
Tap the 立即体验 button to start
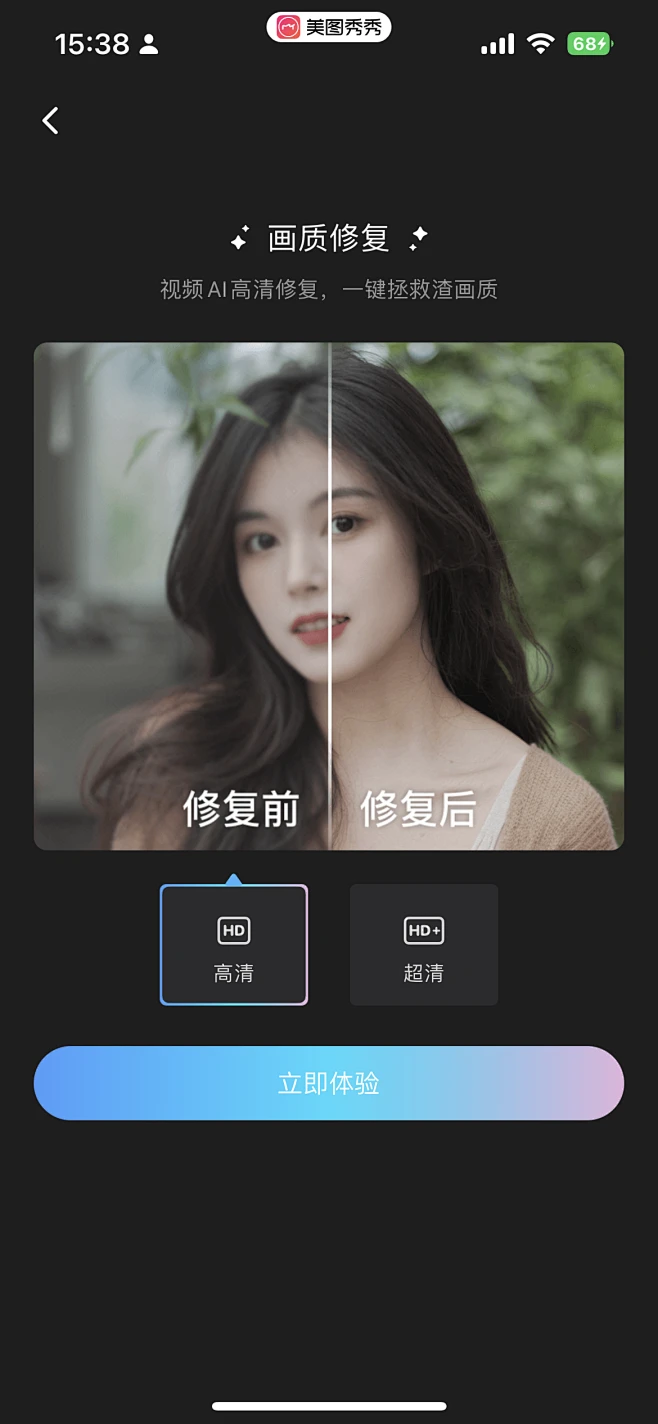click(329, 1083)
